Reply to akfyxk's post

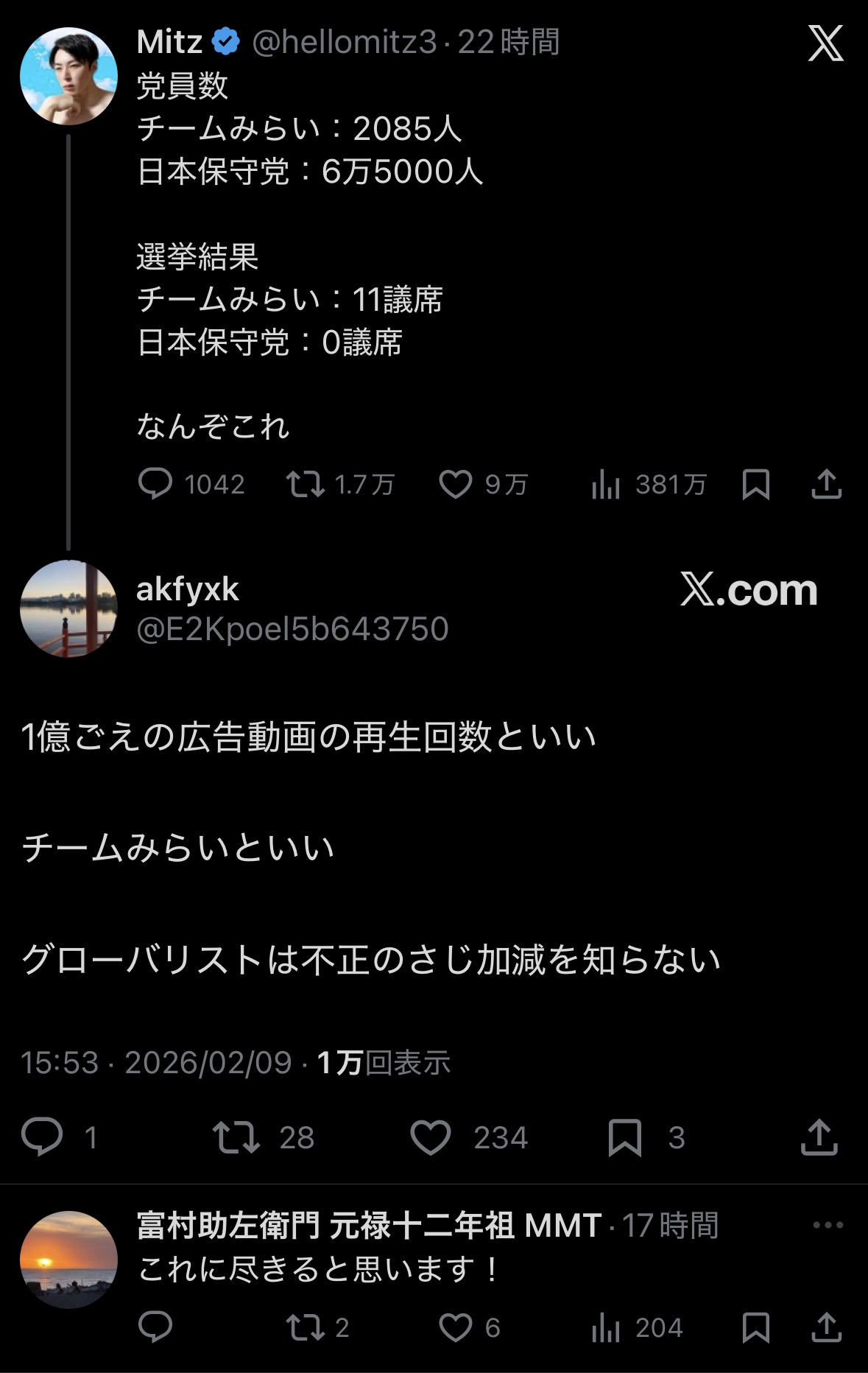42,1137
